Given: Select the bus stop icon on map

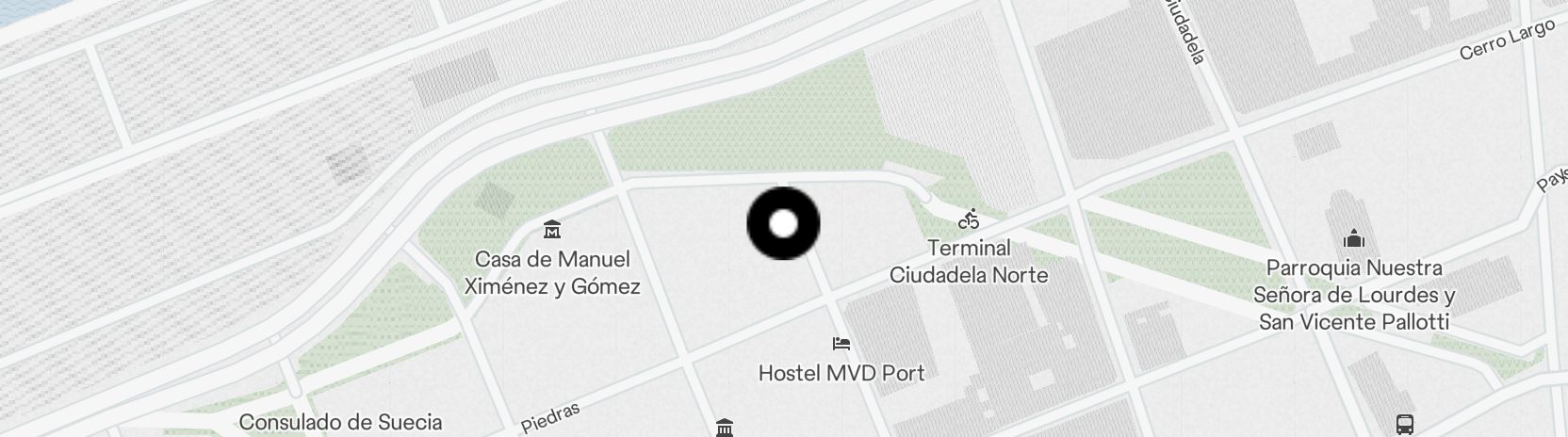Looking at the screenshot, I should coord(1404,424).
